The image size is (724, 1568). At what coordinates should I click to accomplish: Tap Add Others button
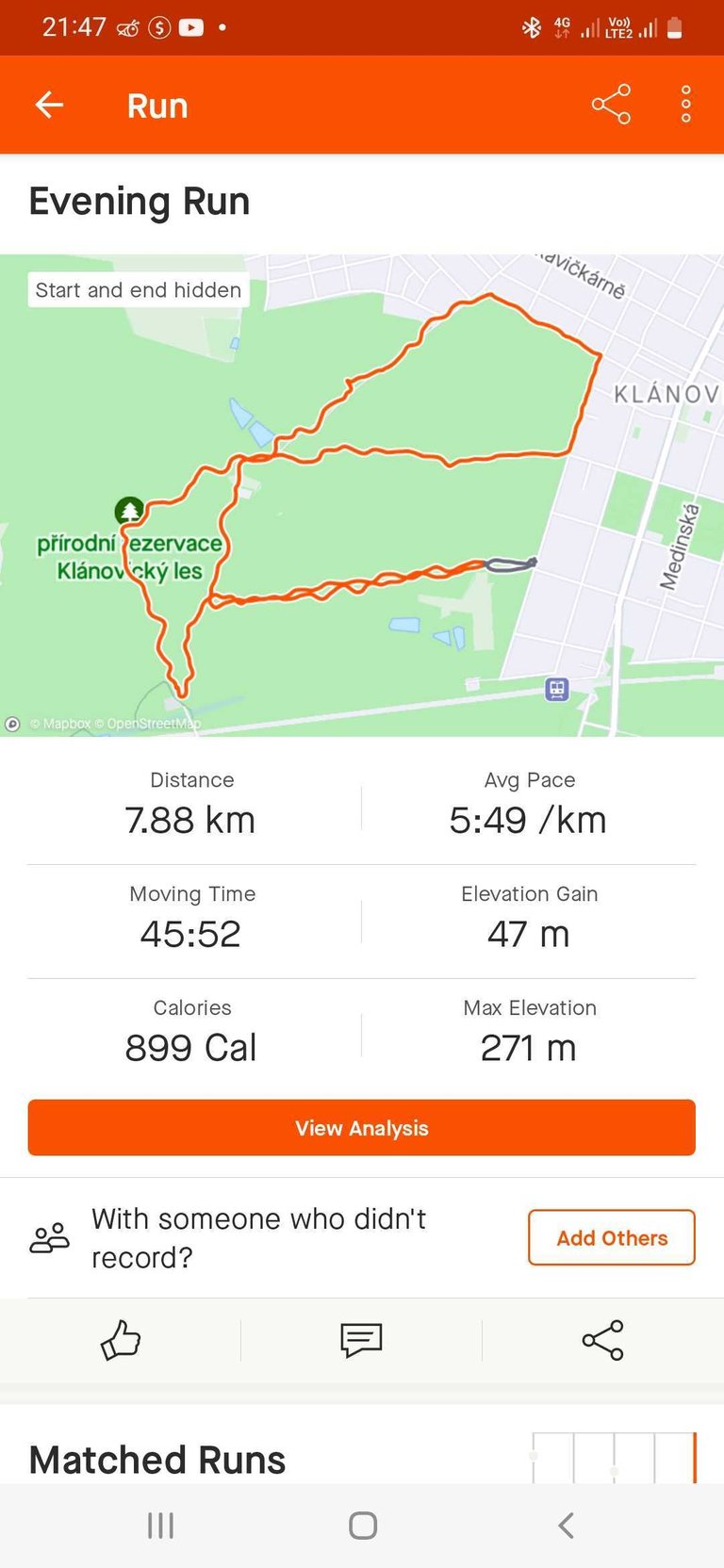[612, 1237]
